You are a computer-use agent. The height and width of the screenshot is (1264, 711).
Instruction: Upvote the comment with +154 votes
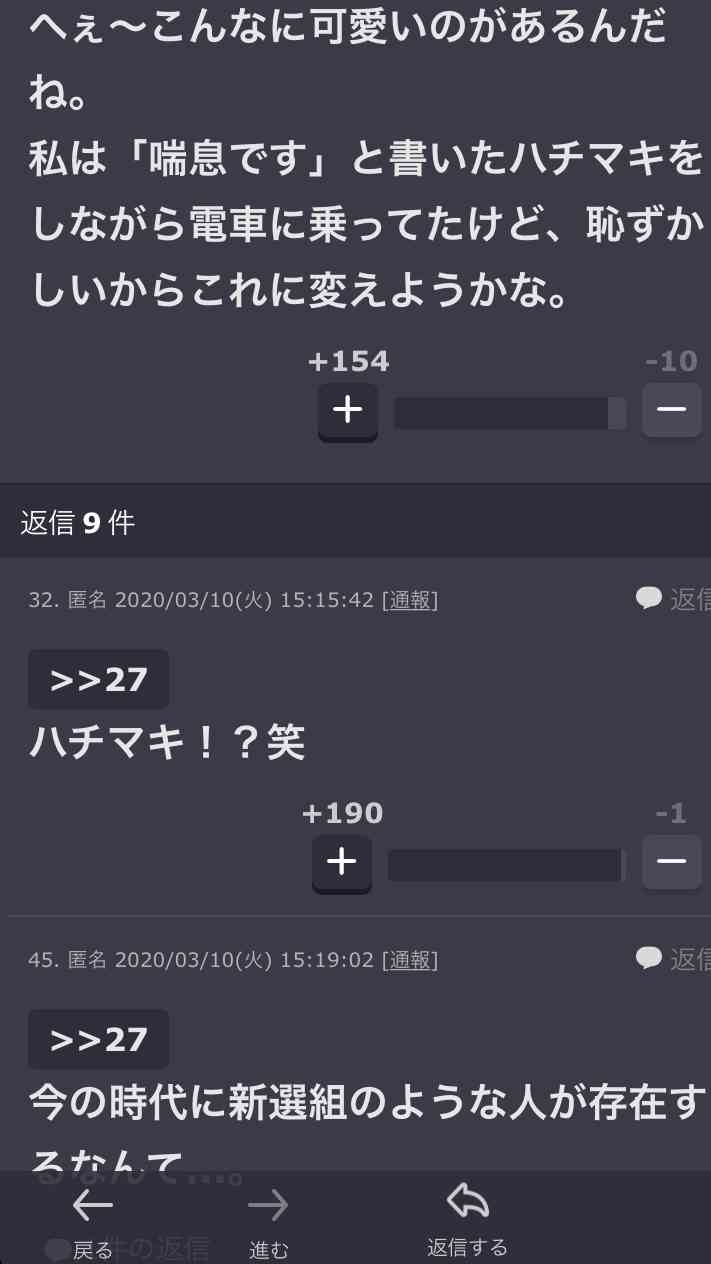pyautogui.click(x=347, y=411)
